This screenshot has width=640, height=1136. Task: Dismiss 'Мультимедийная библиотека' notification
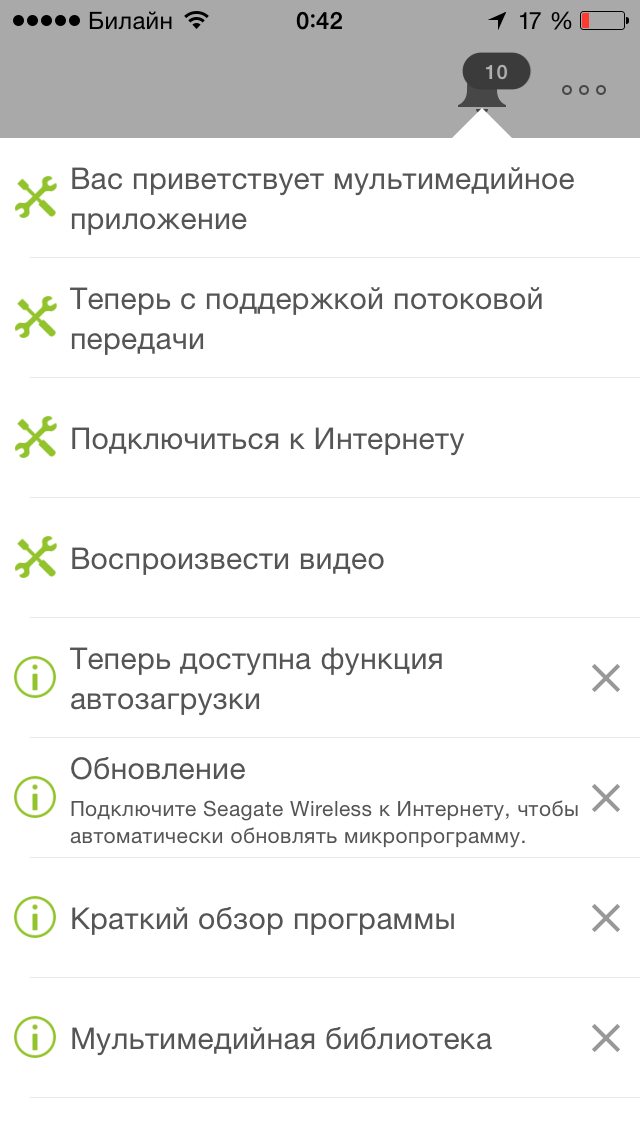[x=606, y=1039]
